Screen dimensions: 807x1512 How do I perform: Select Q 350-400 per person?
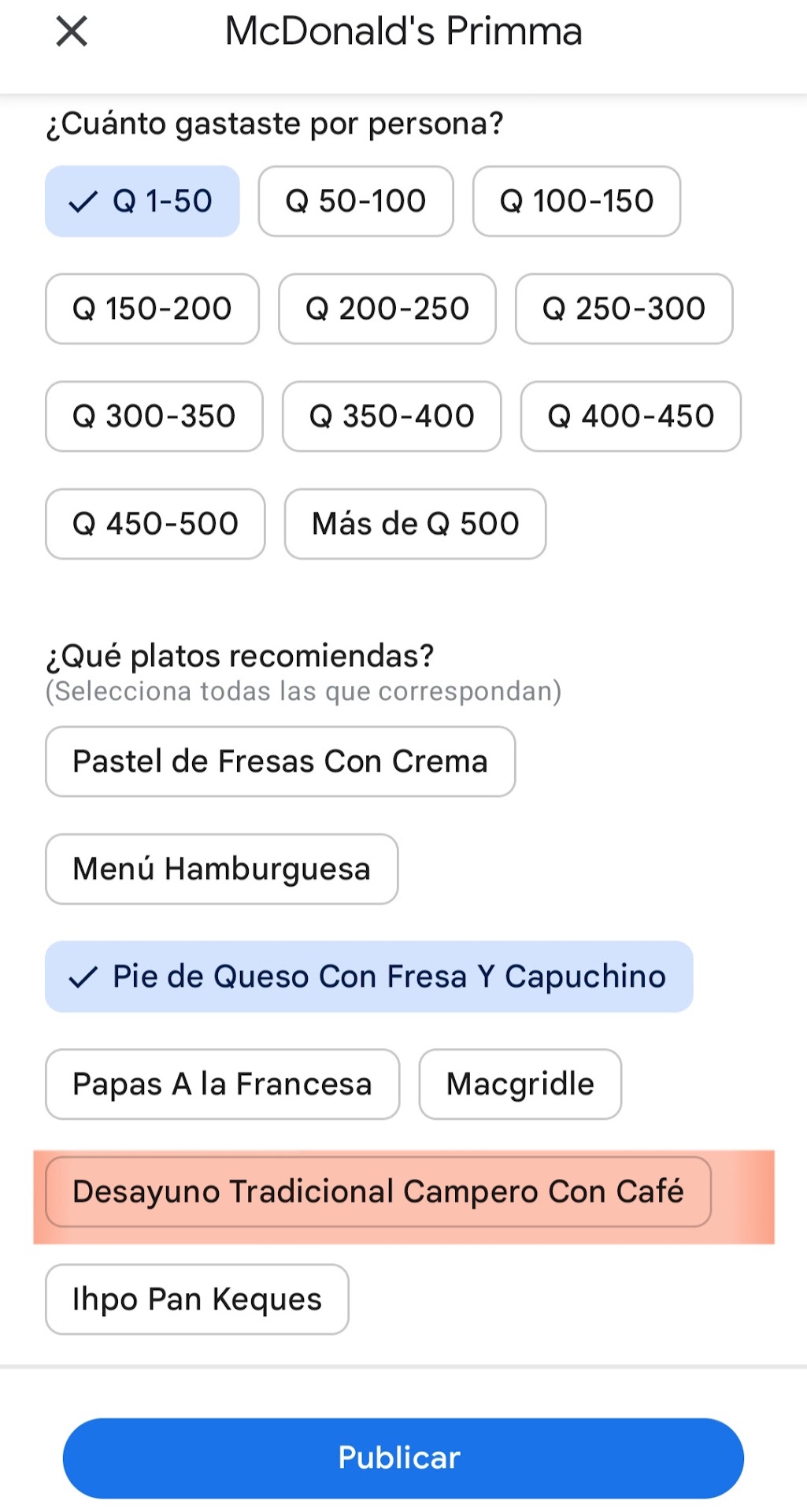pos(392,417)
